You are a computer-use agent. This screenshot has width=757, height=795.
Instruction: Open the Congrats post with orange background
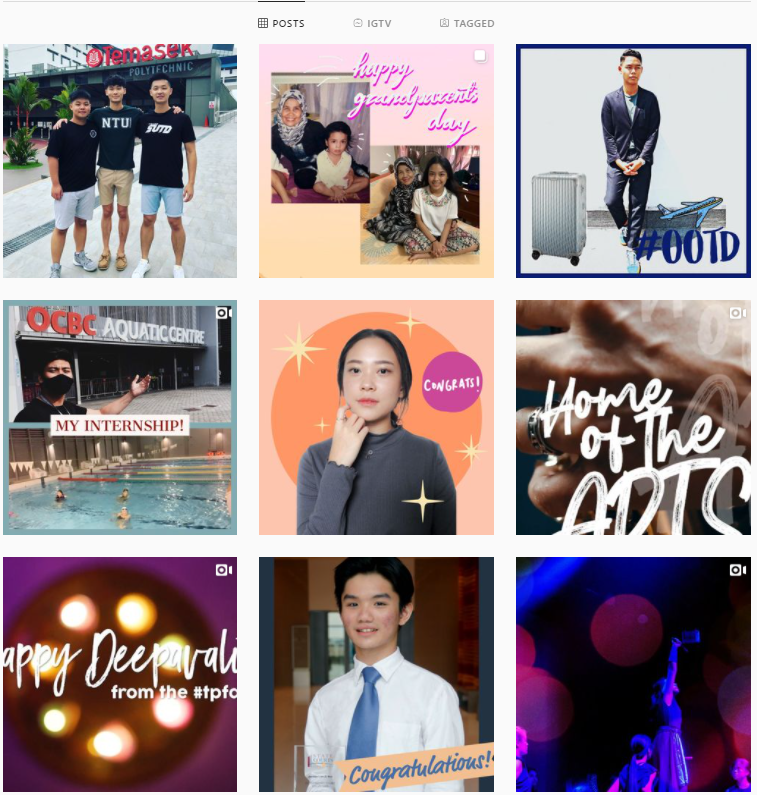376,417
